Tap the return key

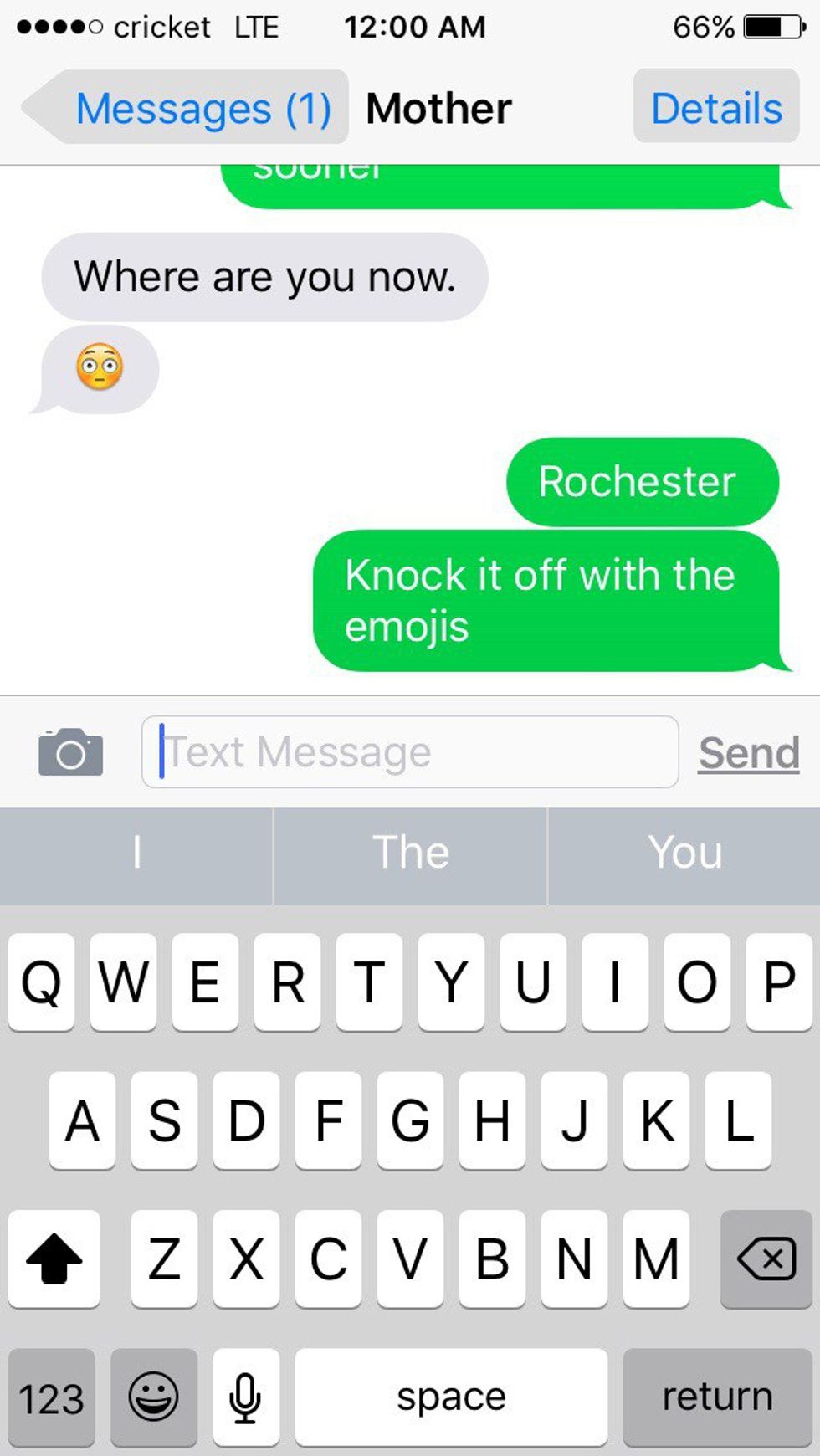coord(716,1397)
